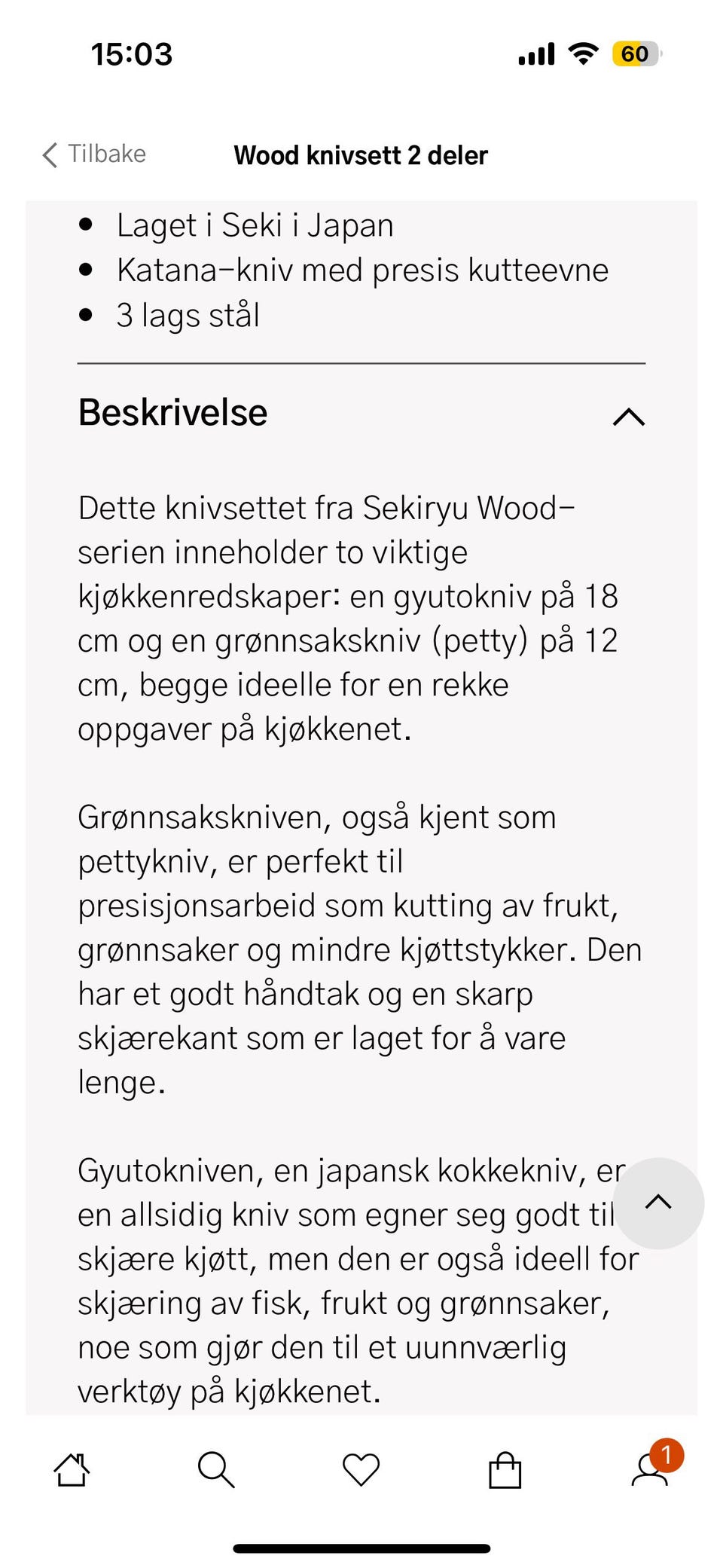Image resolution: width=723 pixels, height=1568 pixels.
Task: Tap the Tilbake text button
Action: (x=107, y=154)
